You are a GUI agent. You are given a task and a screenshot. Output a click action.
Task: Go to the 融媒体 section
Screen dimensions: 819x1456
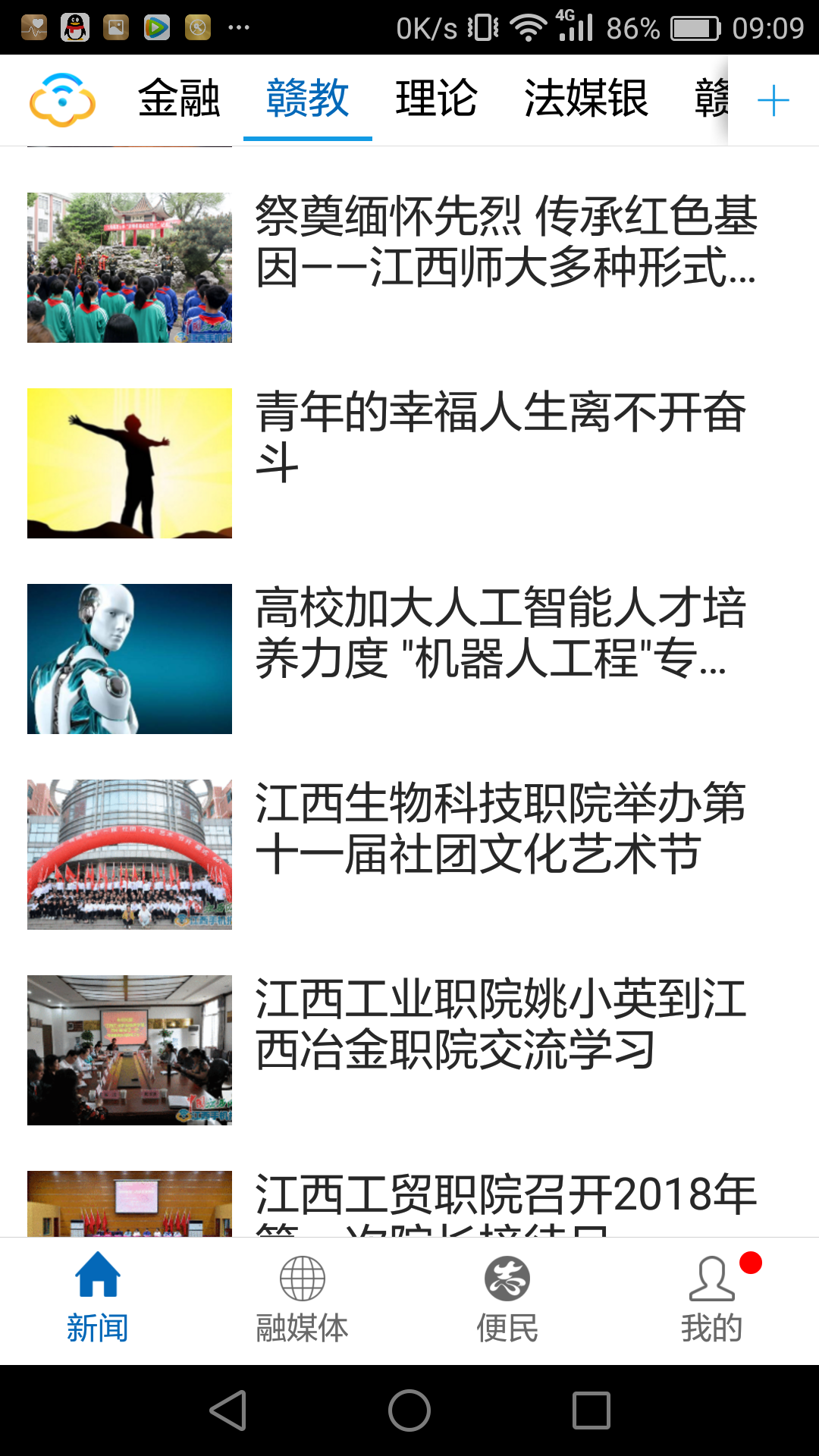pyautogui.click(x=302, y=1300)
